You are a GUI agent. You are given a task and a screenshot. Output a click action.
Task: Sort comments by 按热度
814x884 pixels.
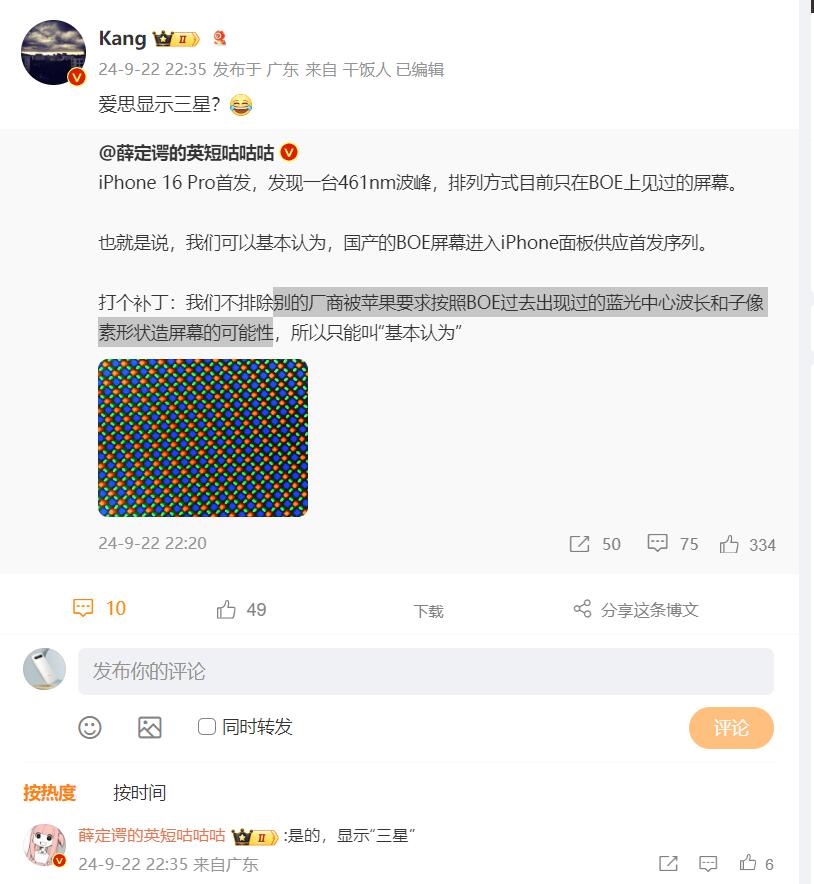[x=49, y=793]
